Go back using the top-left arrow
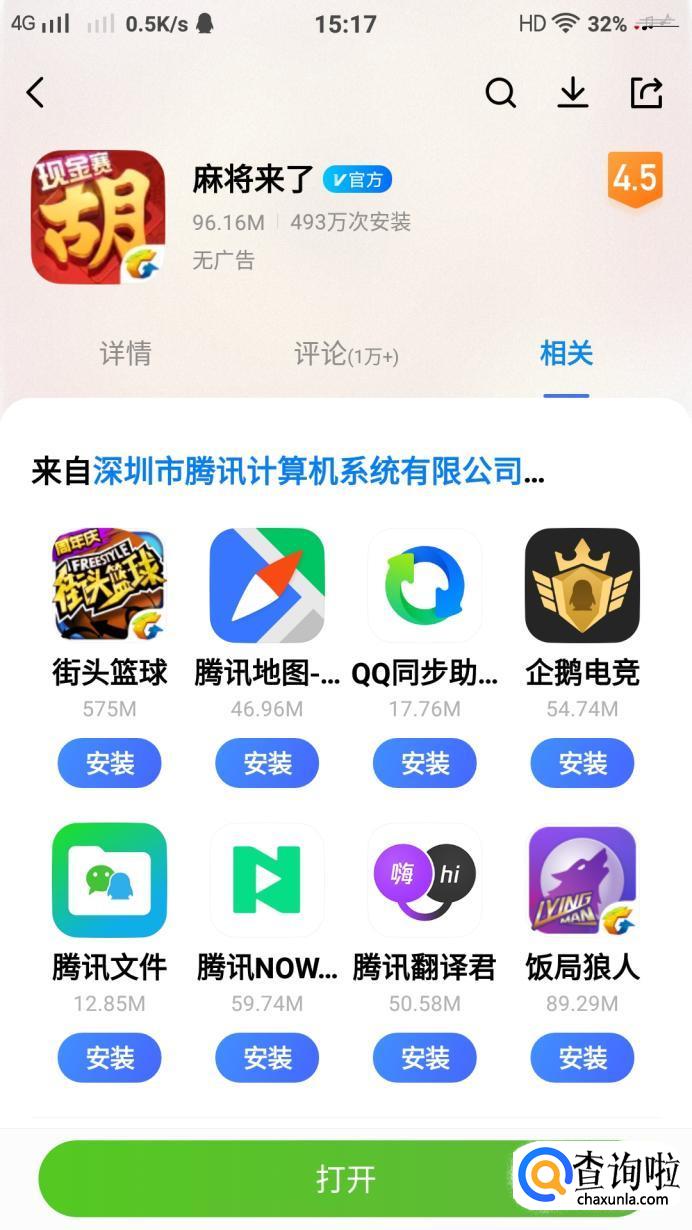This screenshot has width=692, height=1230. [36, 93]
